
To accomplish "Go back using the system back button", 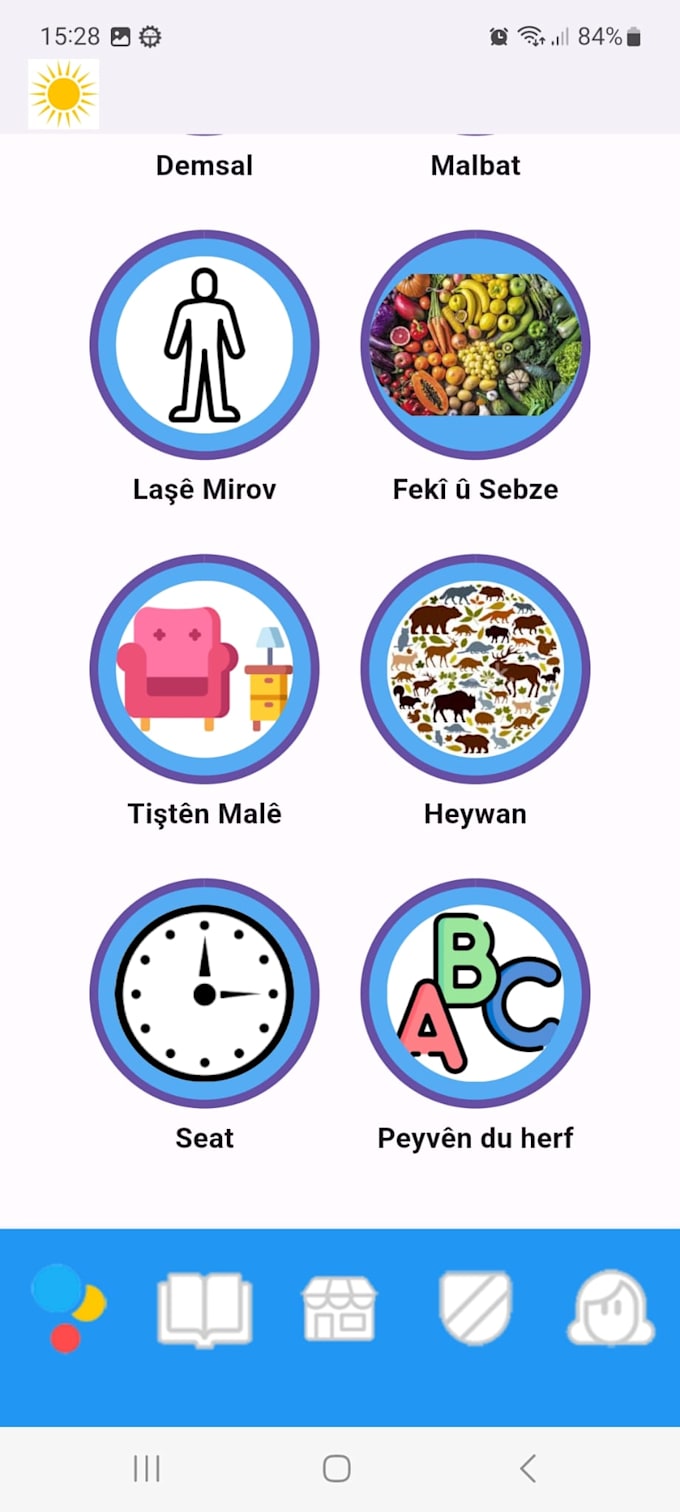I will [528, 1468].
